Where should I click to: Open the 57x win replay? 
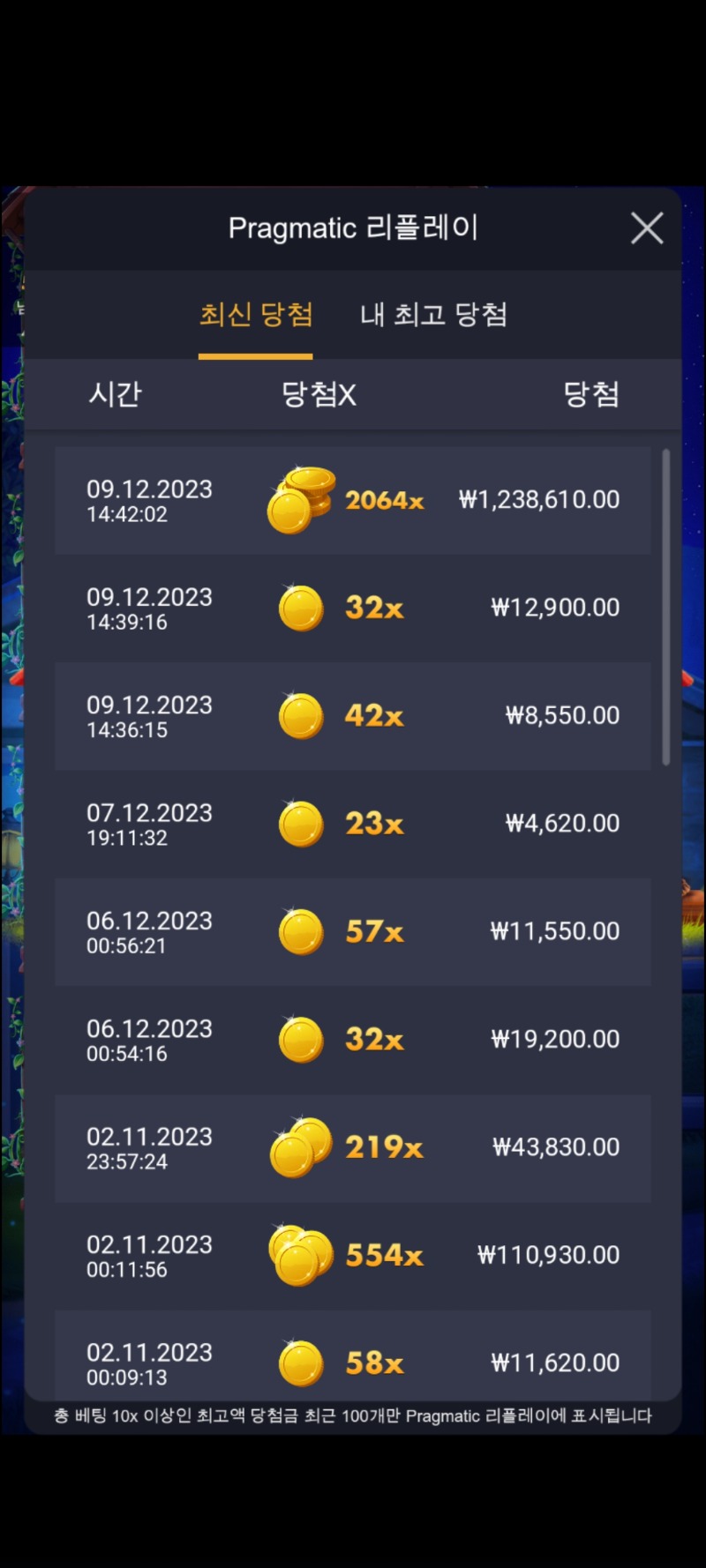(353, 931)
